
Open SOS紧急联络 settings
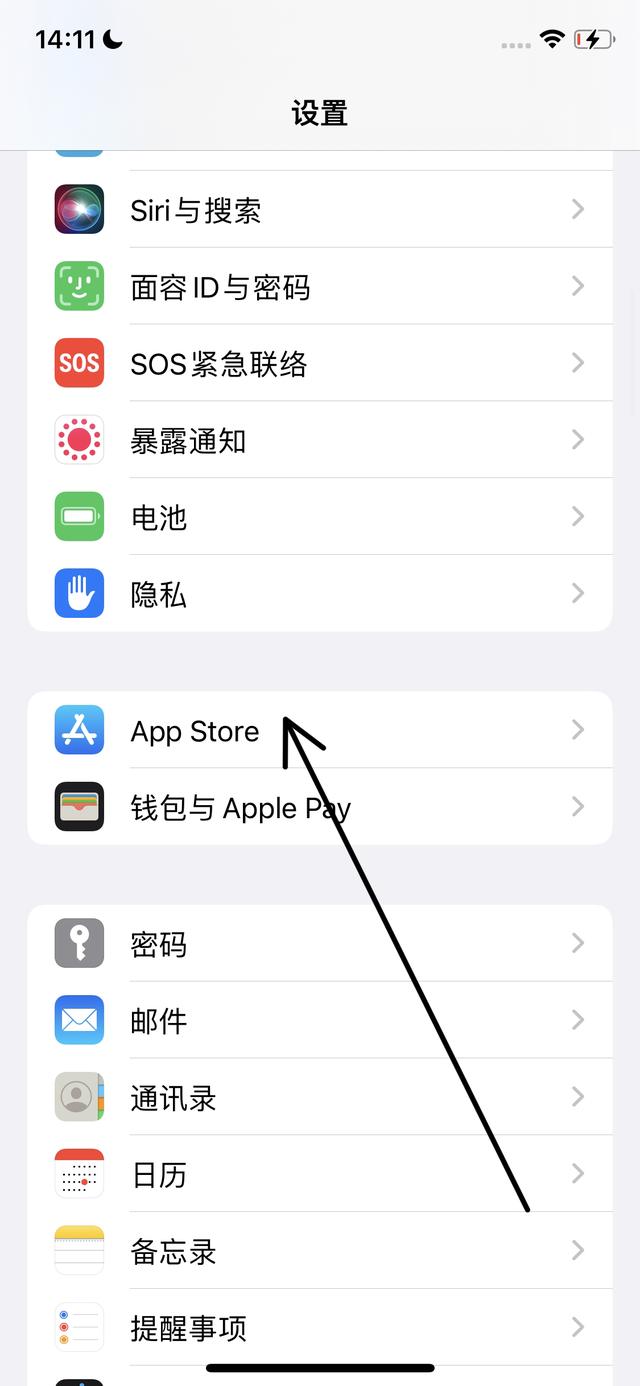[320, 364]
